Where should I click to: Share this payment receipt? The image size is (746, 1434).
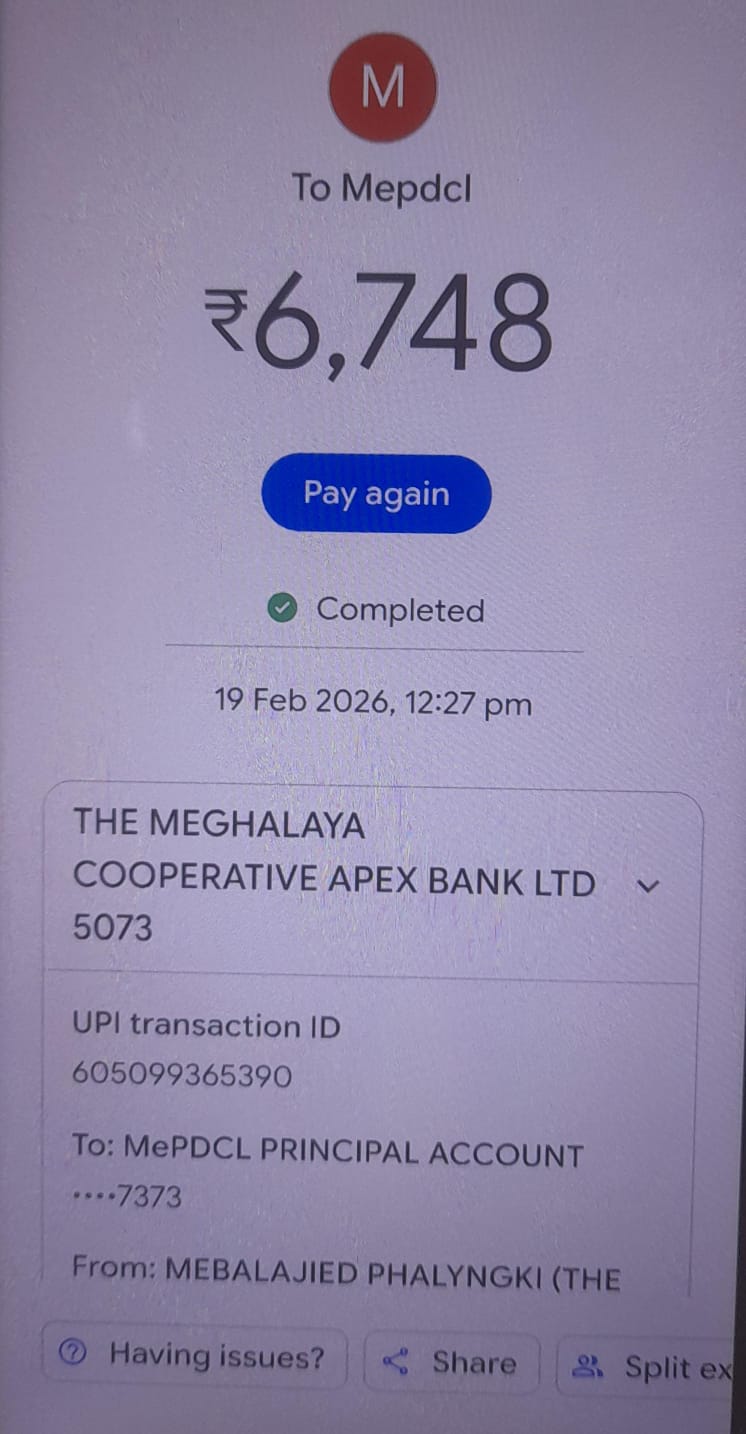pyautogui.click(x=451, y=1363)
